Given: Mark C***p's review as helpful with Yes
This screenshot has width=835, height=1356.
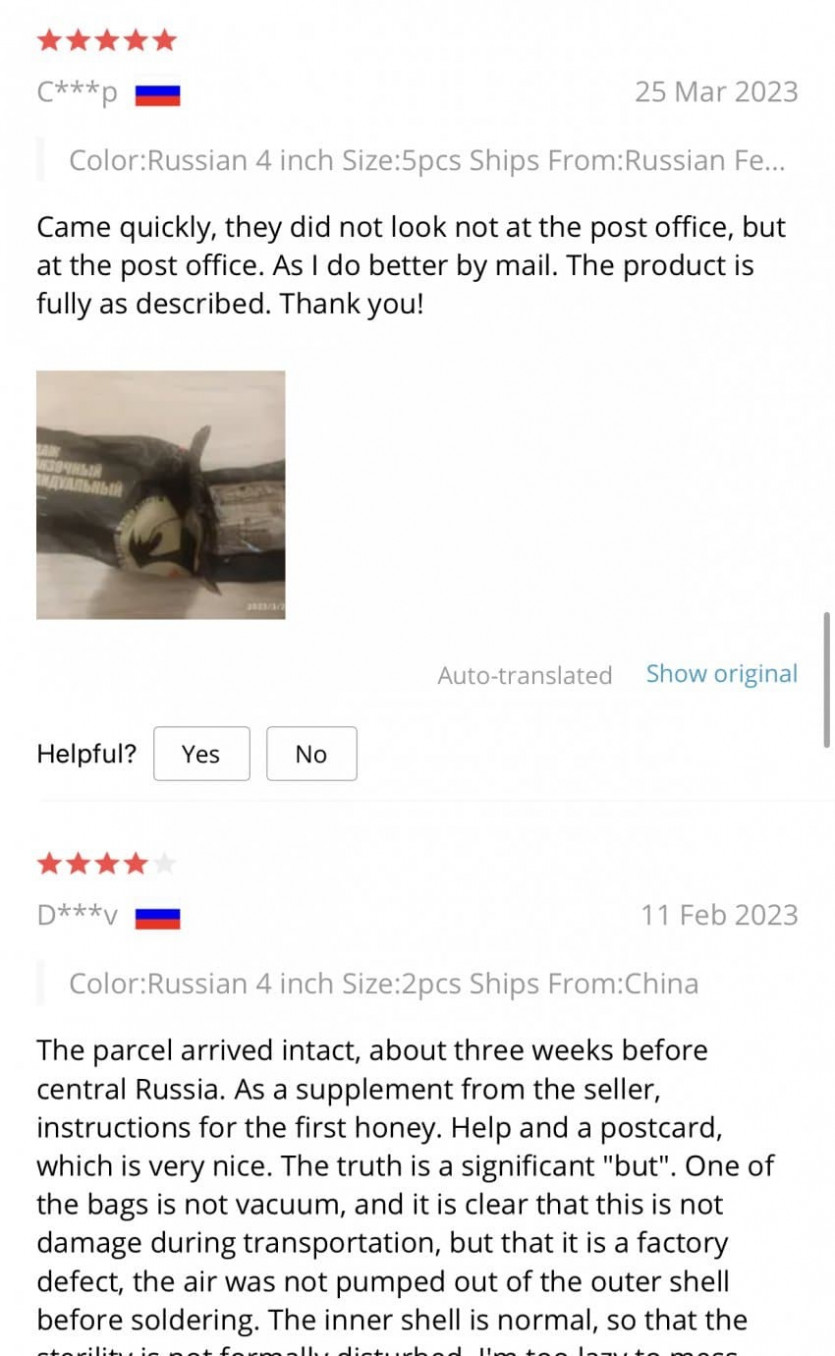Looking at the screenshot, I should 201,754.
